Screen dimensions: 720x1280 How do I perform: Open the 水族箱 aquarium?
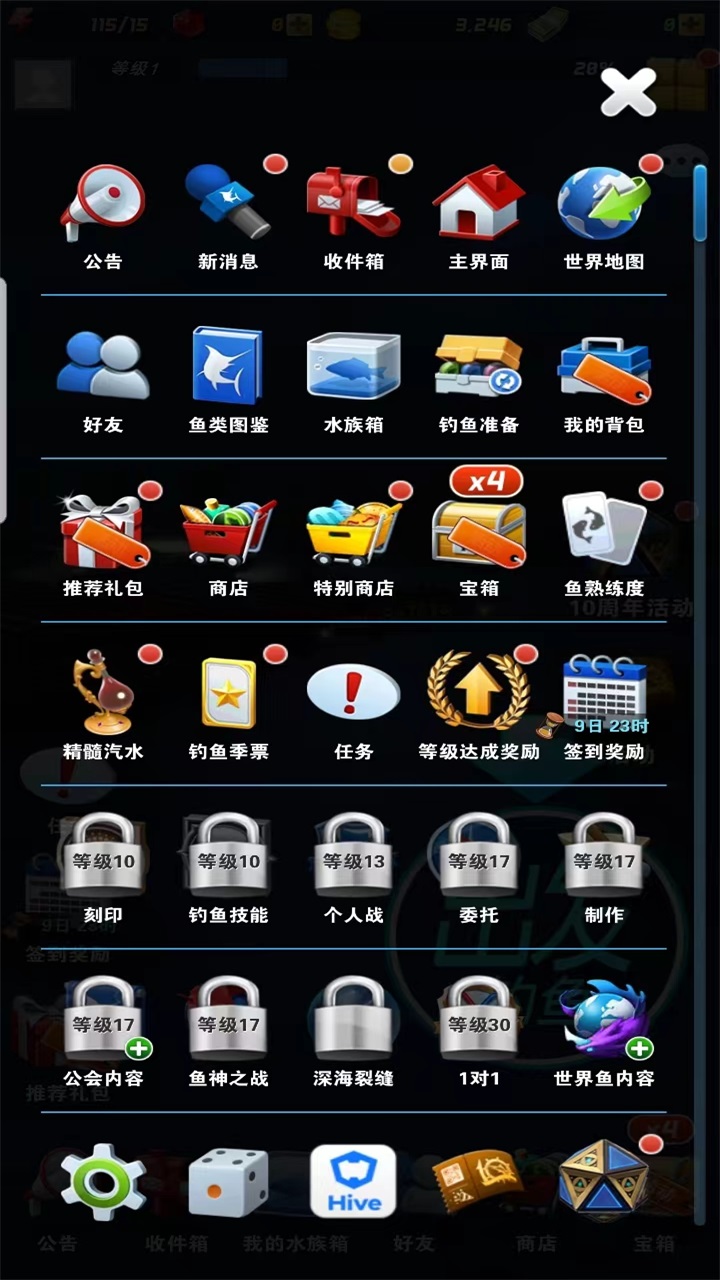click(353, 368)
